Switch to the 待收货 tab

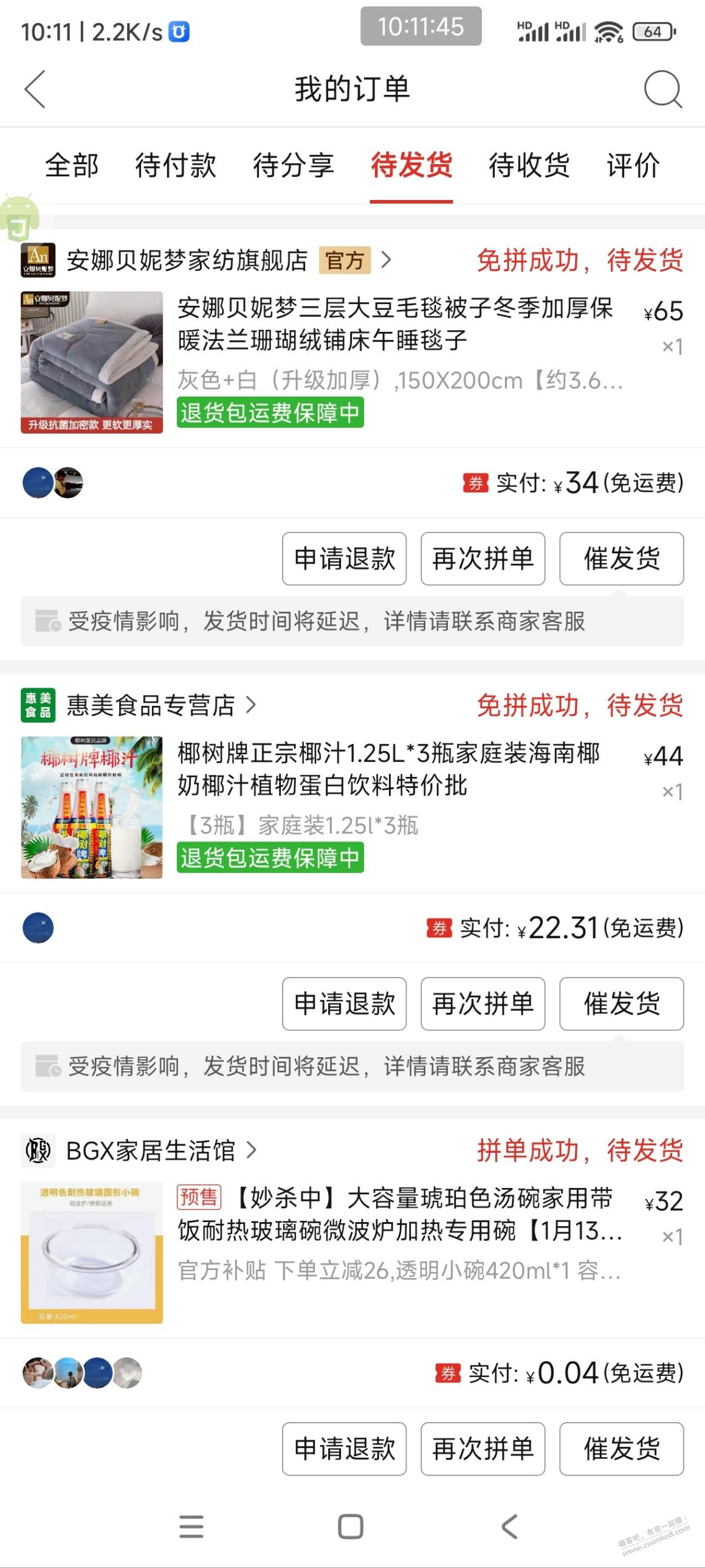click(529, 165)
